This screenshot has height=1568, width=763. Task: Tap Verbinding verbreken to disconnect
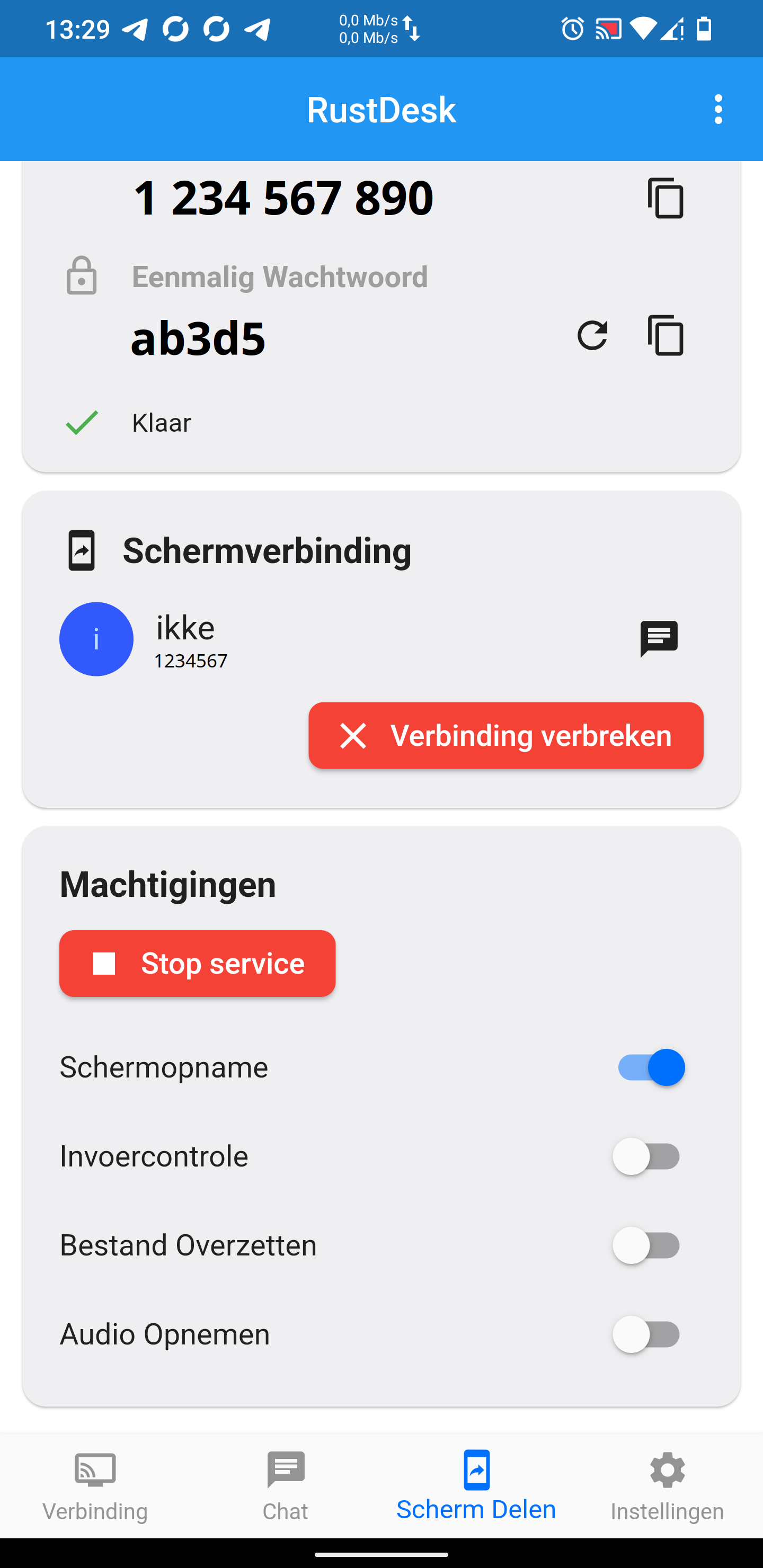coord(505,735)
